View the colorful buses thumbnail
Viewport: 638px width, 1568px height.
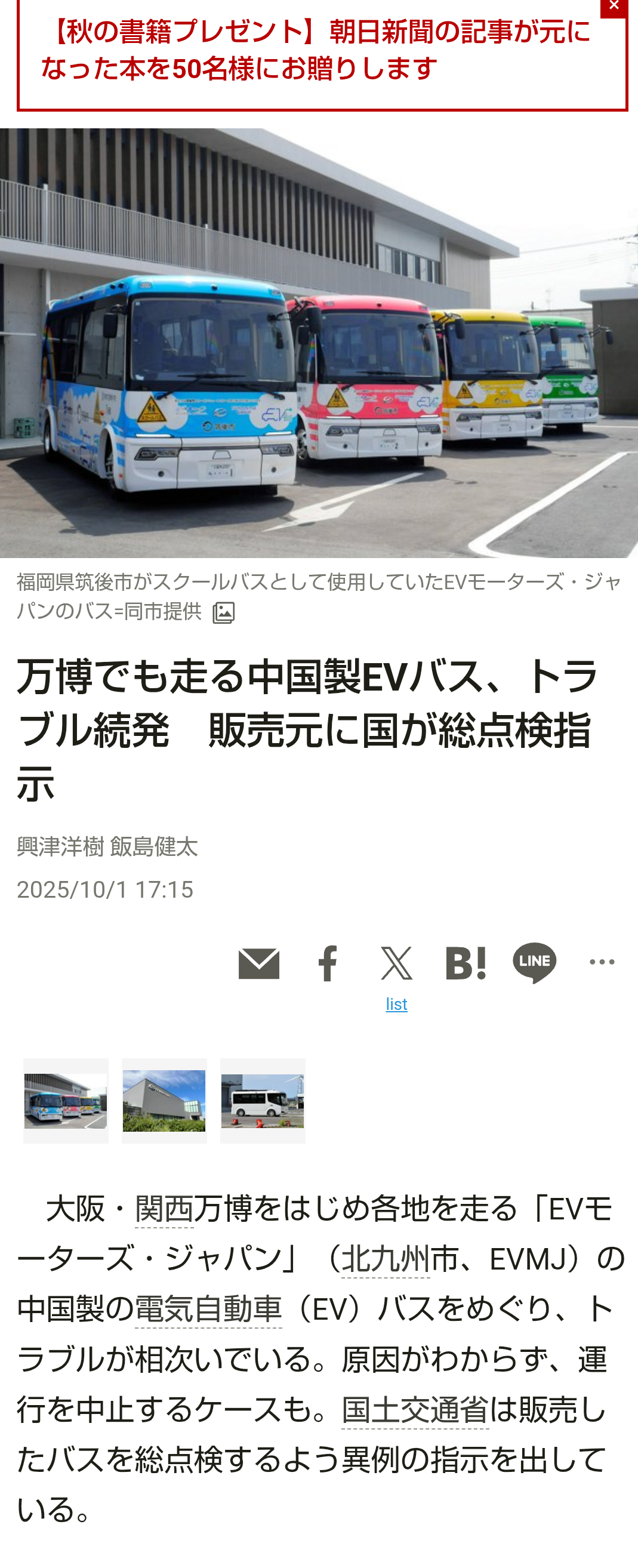point(66,1101)
